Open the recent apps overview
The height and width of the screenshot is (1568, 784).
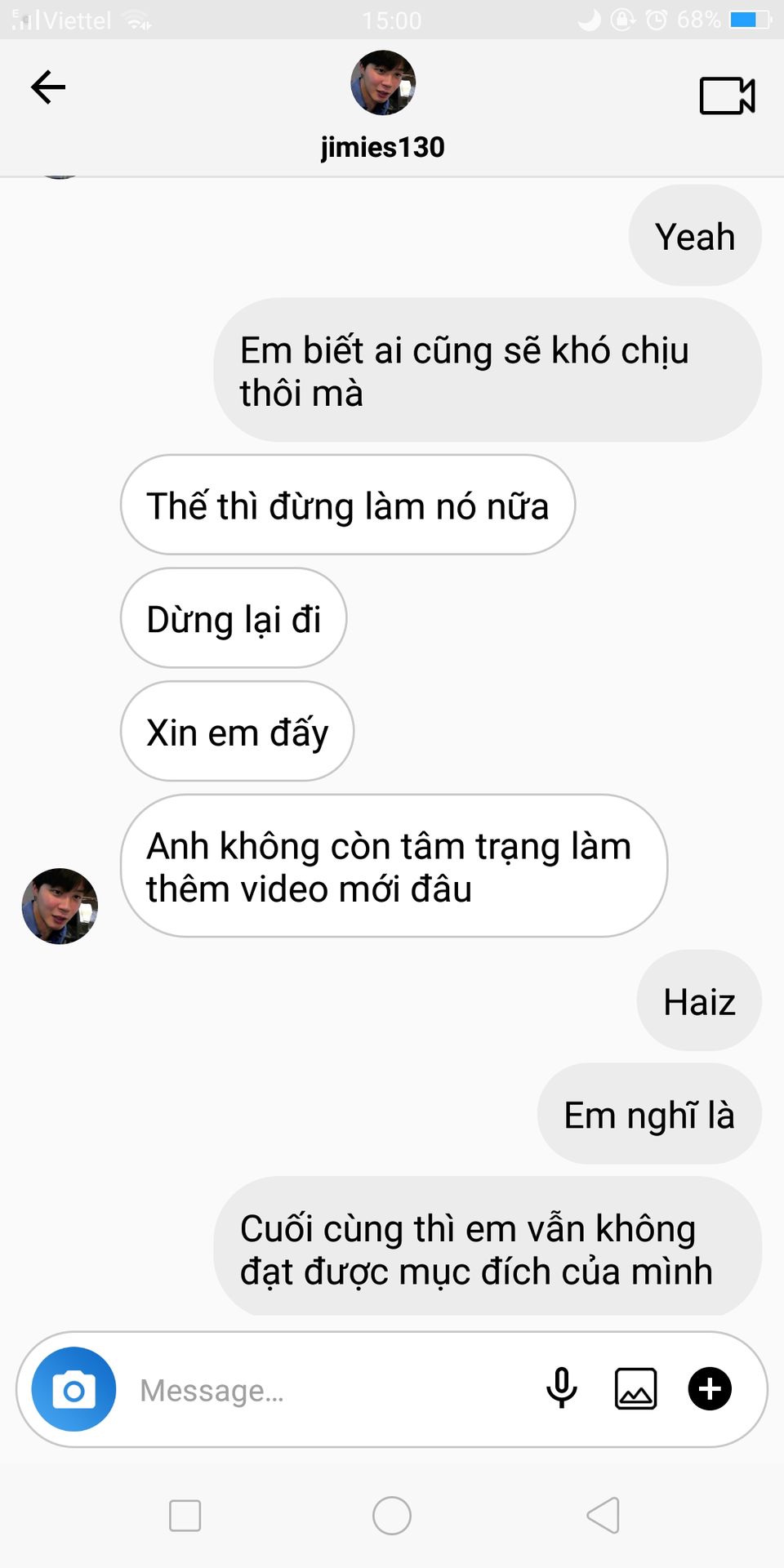pyautogui.click(x=185, y=1516)
